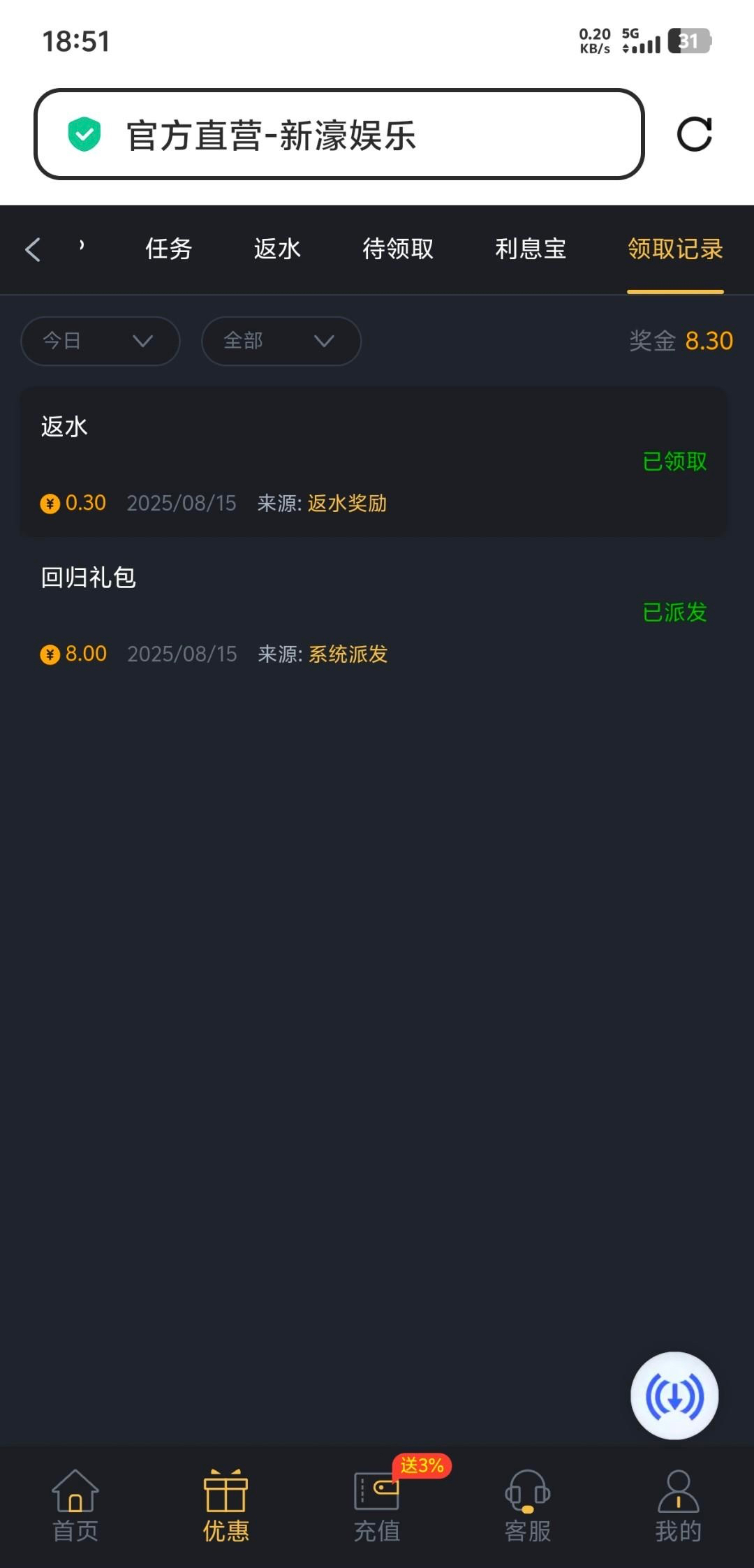Open 充值 in the bottom navigation
Viewport: 754px width, 1568px height.
pos(377,1506)
